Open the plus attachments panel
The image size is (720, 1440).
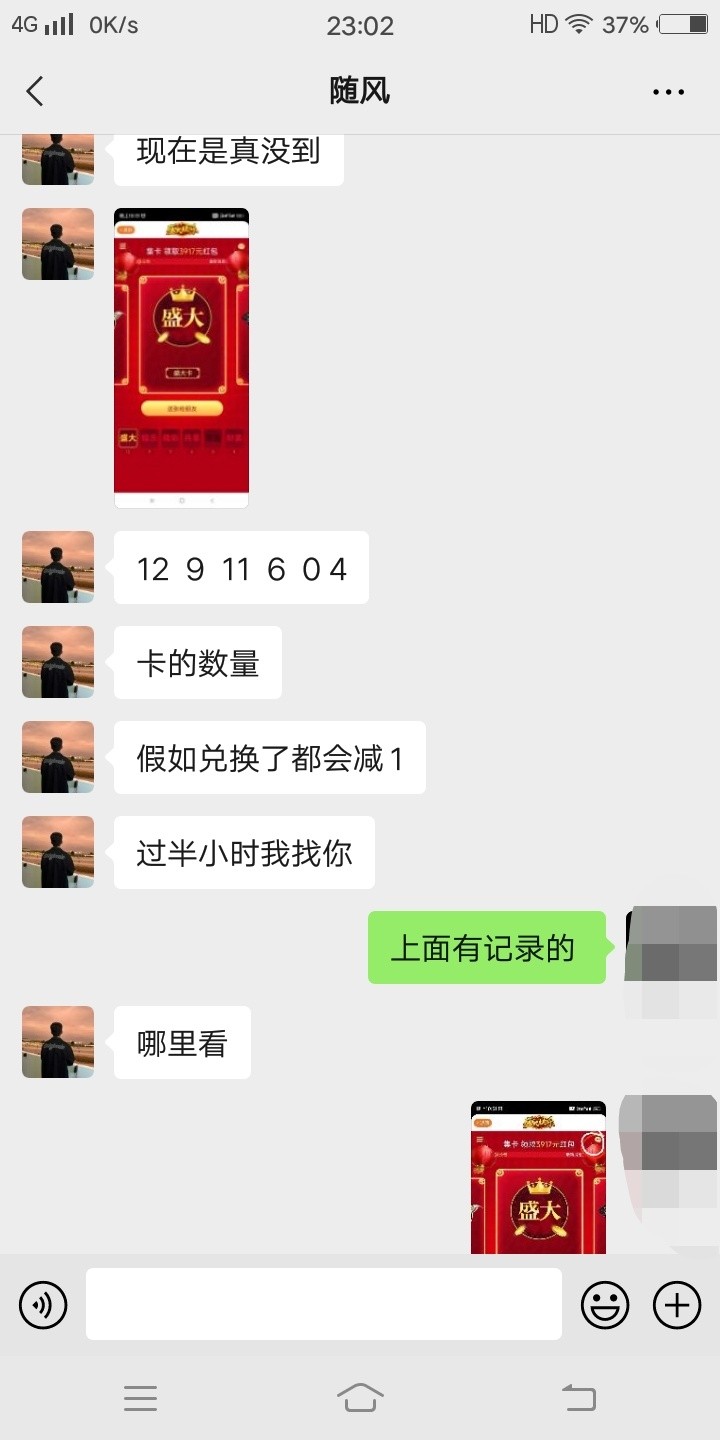(x=677, y=1304)
